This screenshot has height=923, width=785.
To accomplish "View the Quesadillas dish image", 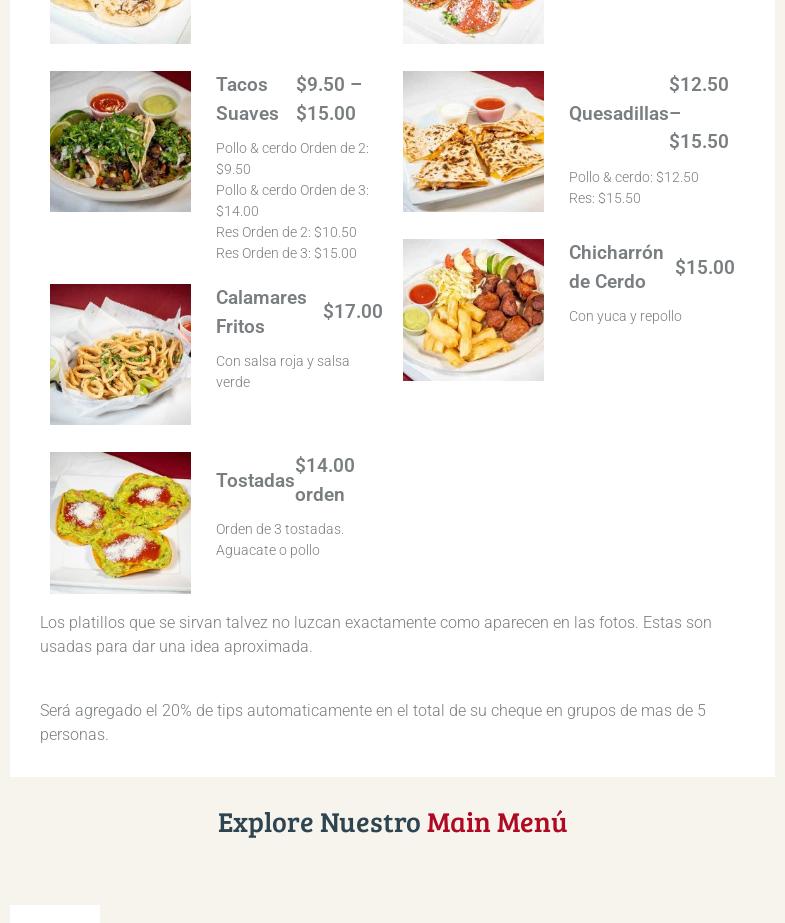I will pos(473,141).
